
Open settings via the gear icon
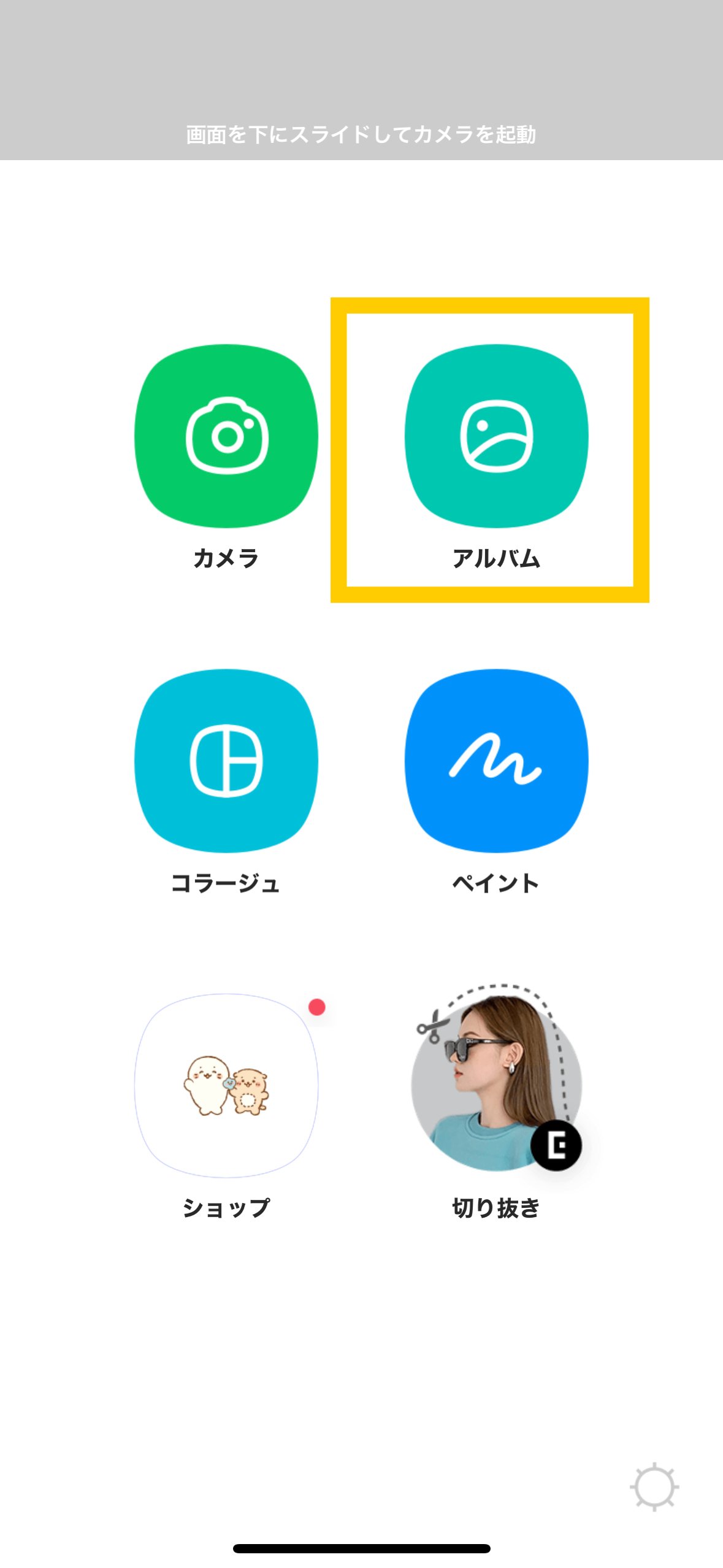click(654, 1486)
